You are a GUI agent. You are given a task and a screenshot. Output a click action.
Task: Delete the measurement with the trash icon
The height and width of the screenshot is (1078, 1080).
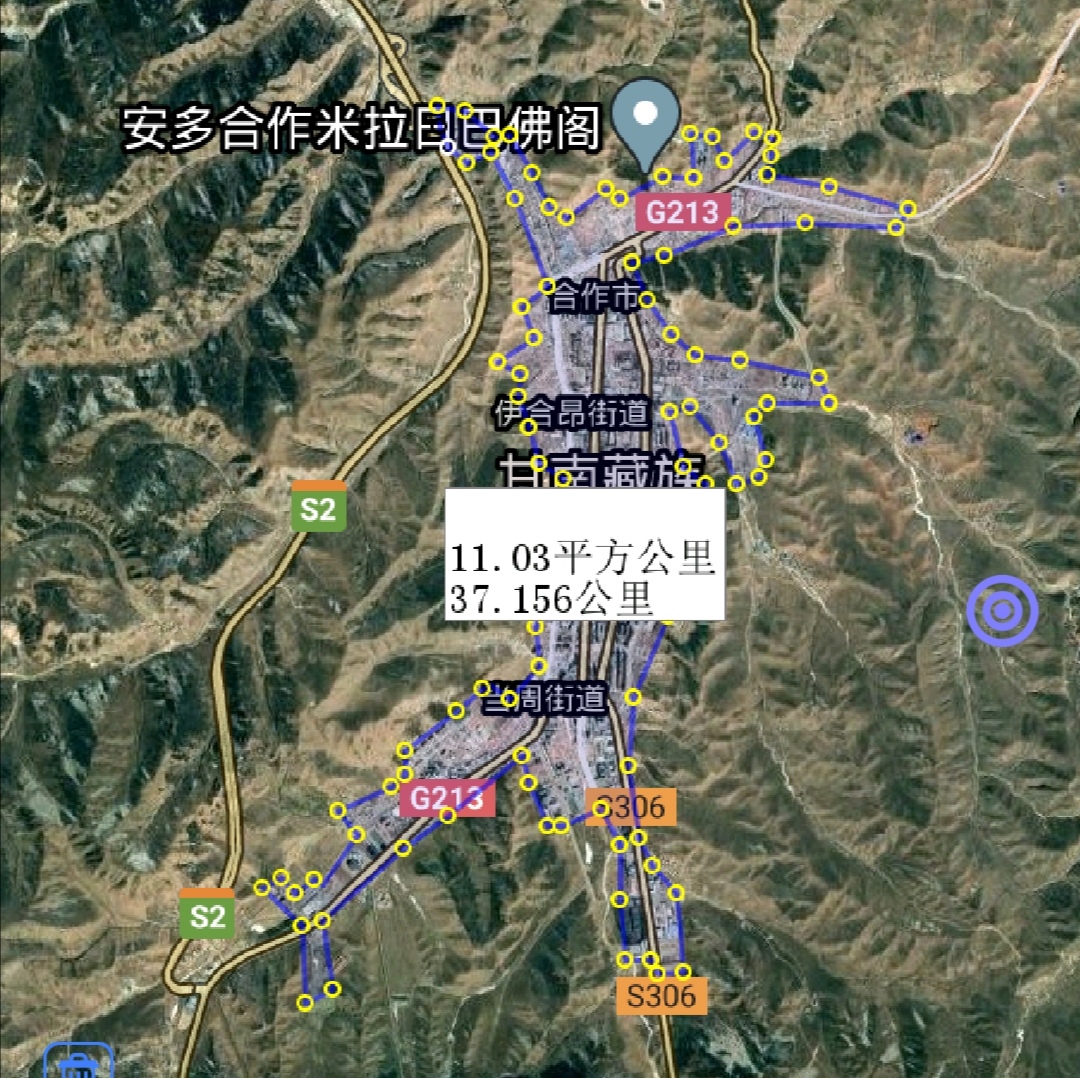[x=78, y=1064]
